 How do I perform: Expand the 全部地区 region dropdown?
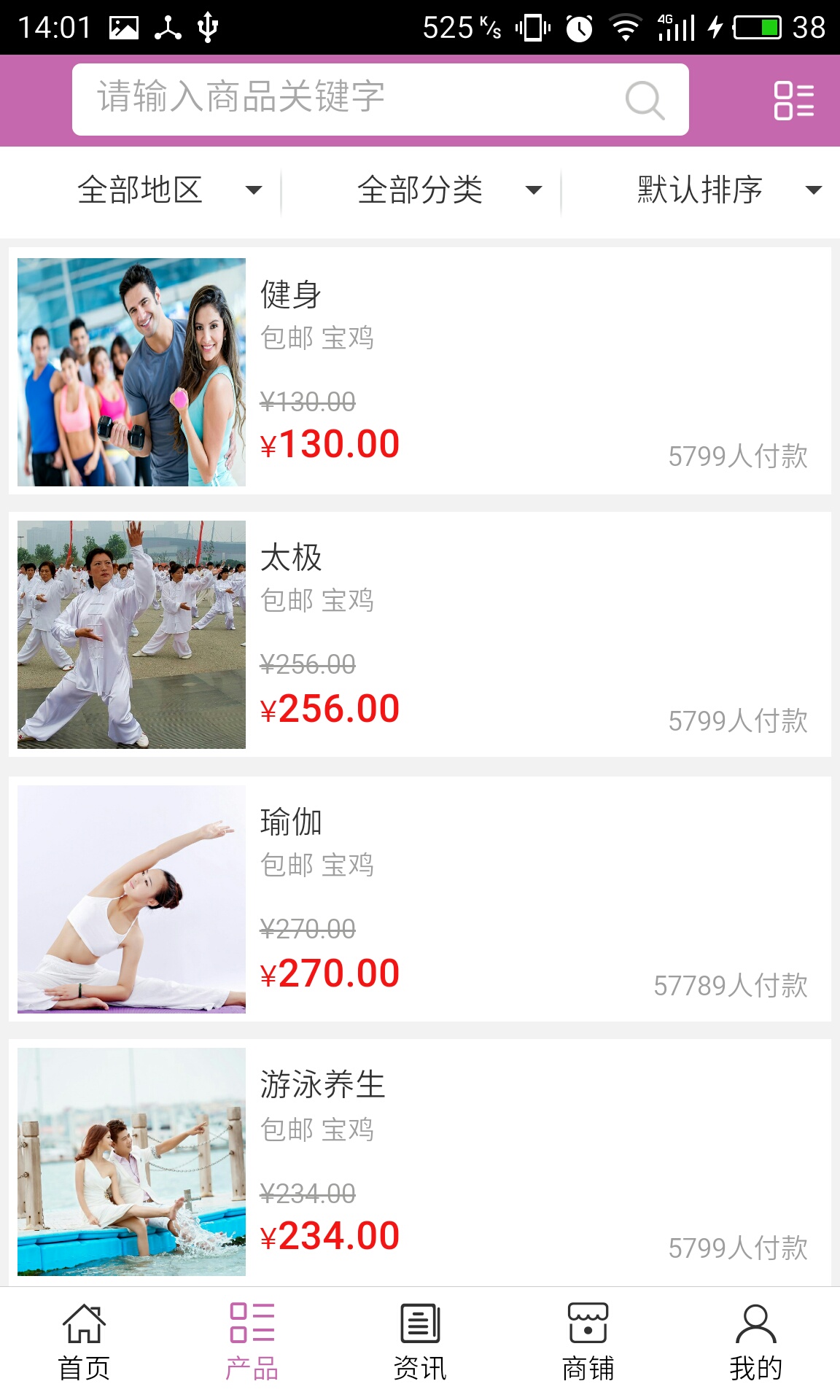[168, 190]
